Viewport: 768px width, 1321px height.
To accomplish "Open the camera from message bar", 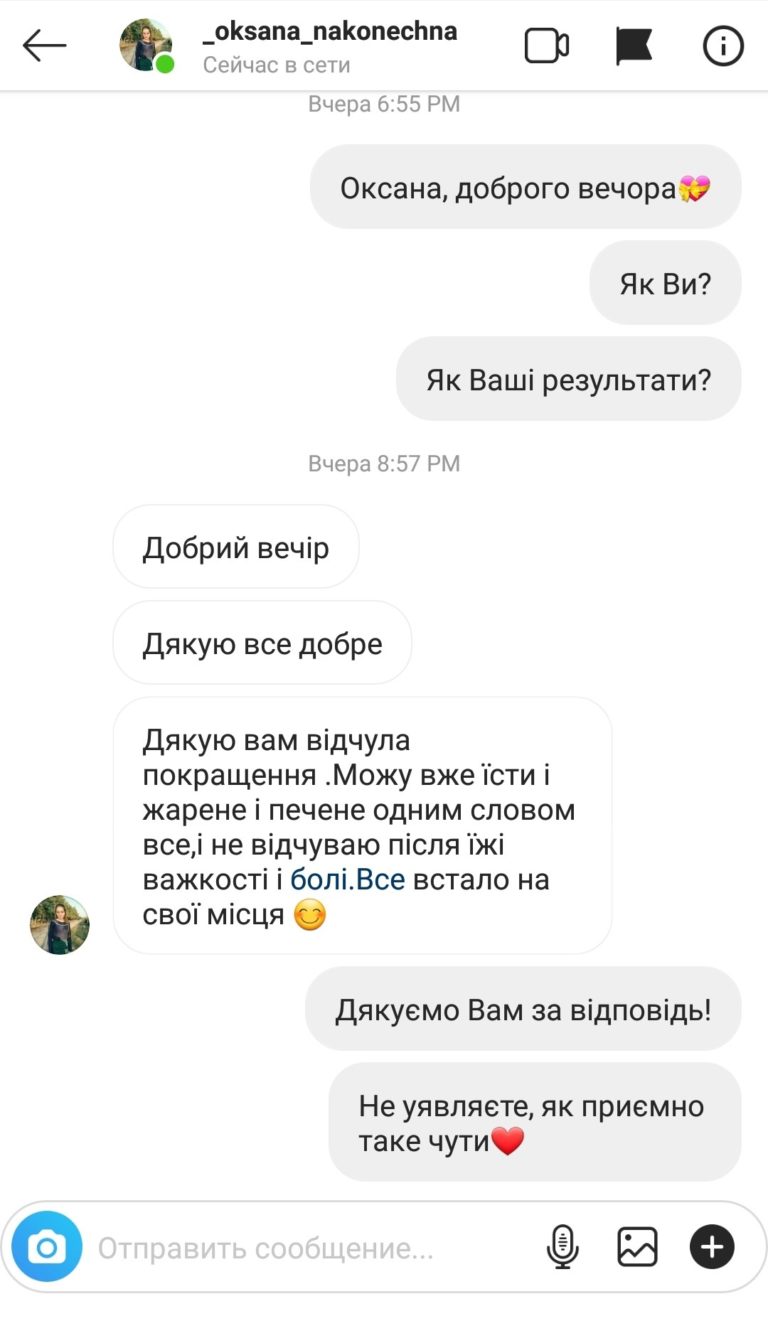I will coord(46,1246).
